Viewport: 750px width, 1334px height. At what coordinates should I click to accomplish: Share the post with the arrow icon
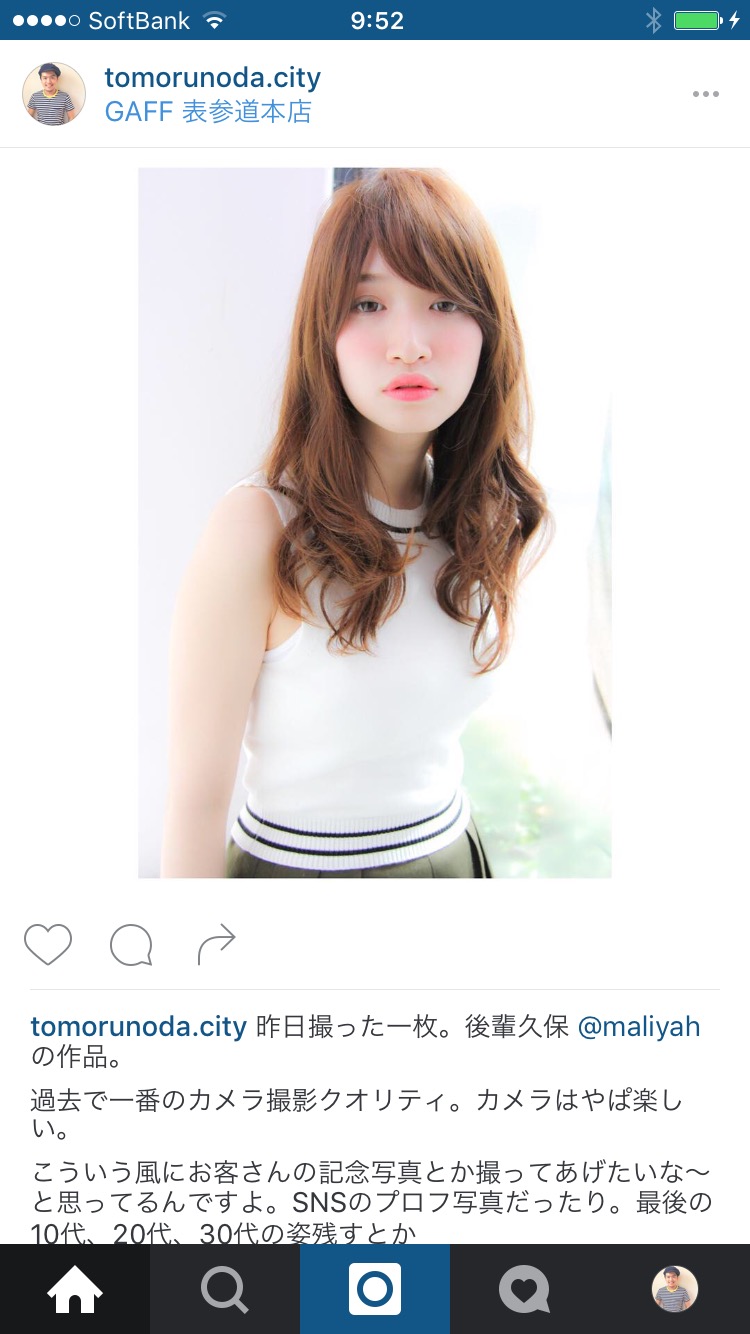coord(216,944)
